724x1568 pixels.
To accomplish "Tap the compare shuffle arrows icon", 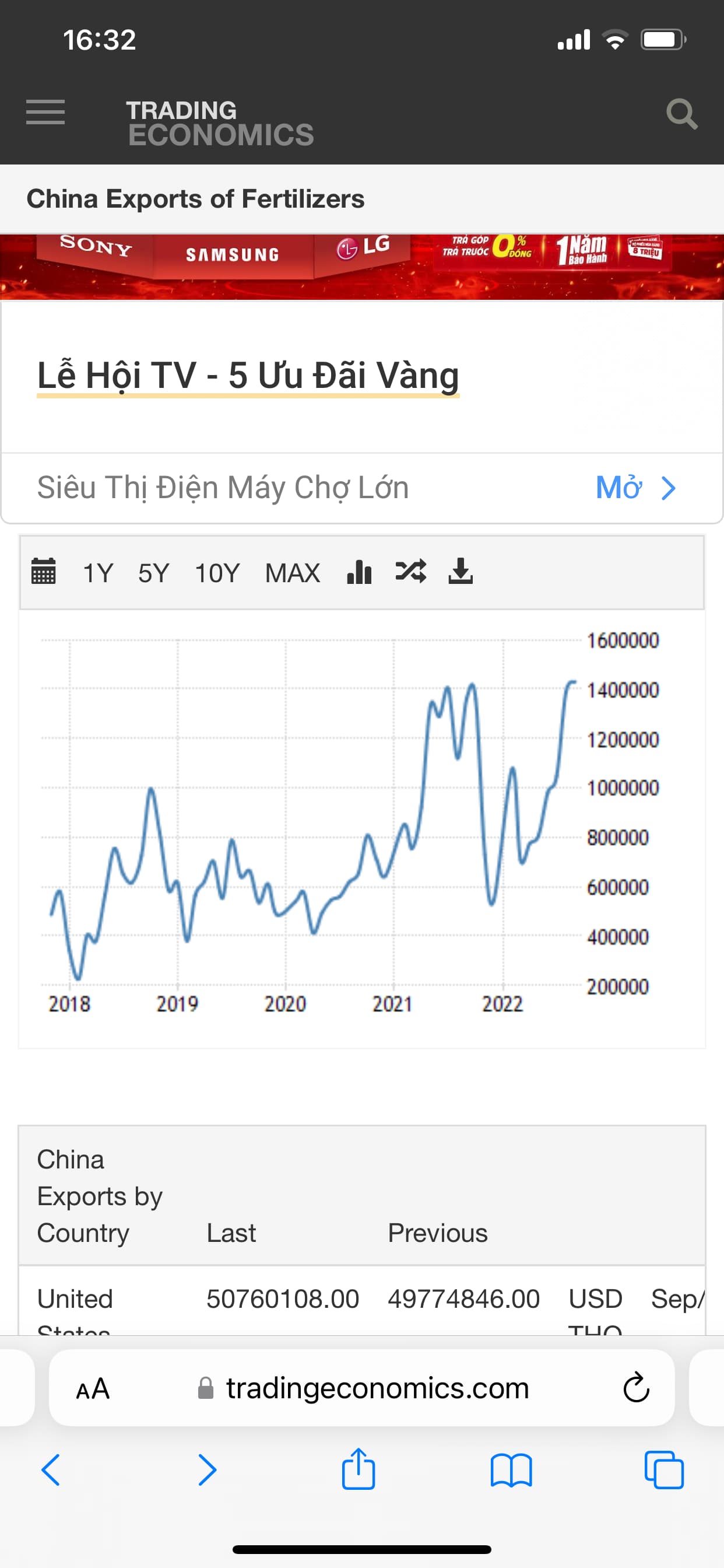I will 410,572.
